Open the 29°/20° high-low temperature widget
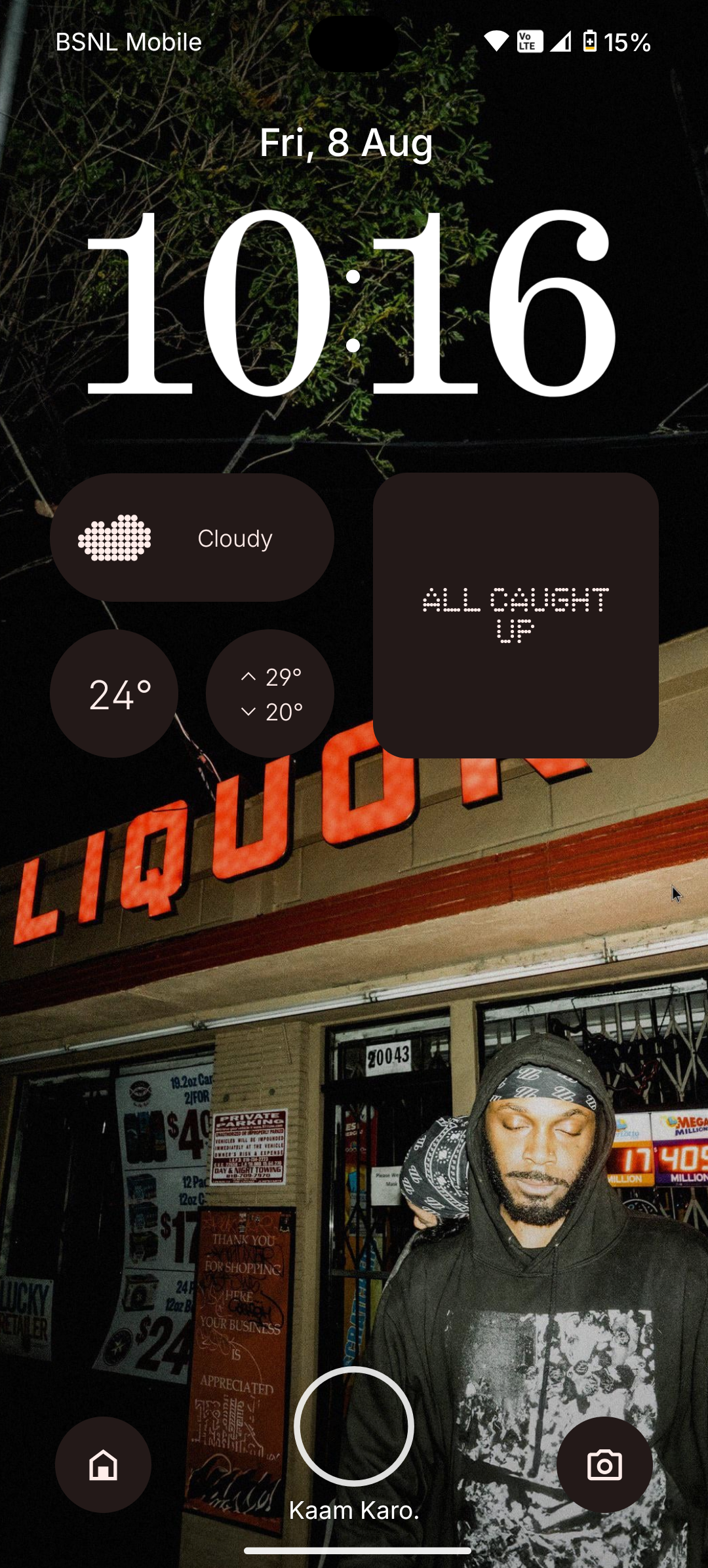This screenshot has width=708, height=1568. (x=269, y=694)
